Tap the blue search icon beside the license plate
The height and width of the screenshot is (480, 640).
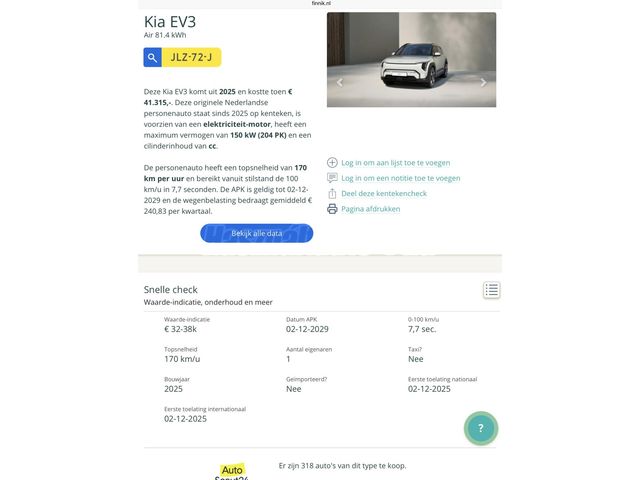pos(152,58)
